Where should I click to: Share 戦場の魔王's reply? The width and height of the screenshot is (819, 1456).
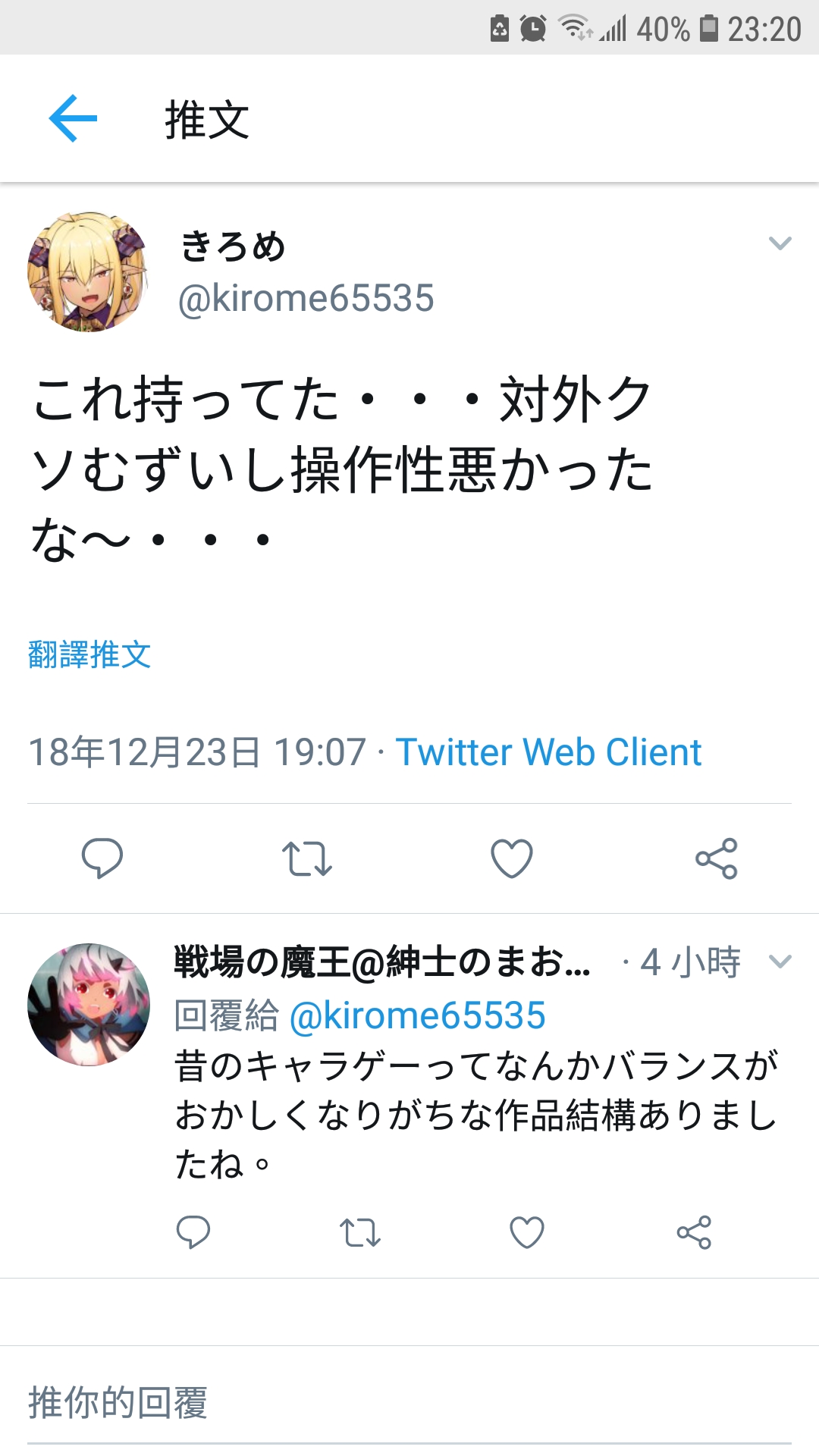pos(694,1232)
